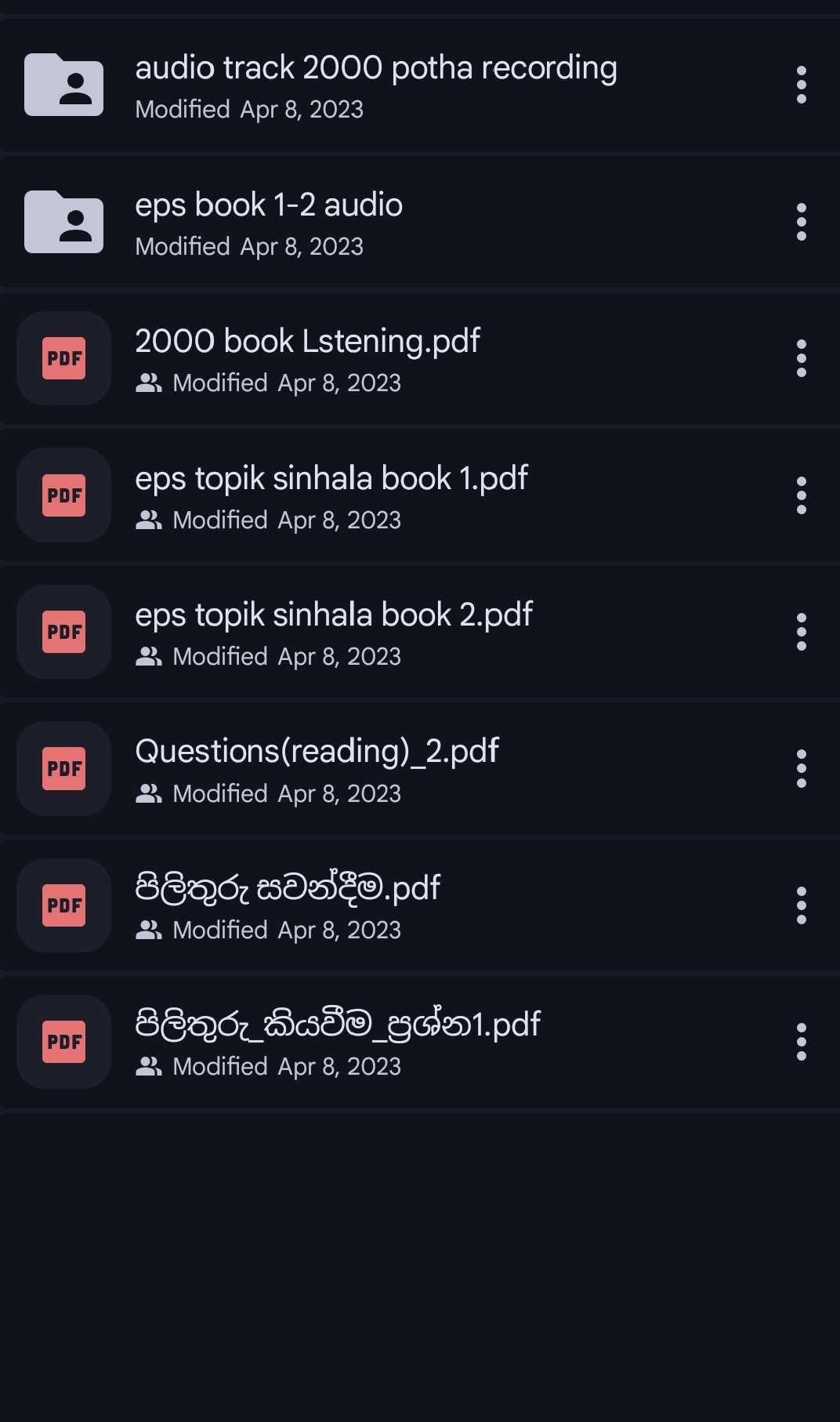Open three-dot menu for eps topik sinhala book 1.pdf
This screenshot has height=1422, width=840.
(801, 495)
